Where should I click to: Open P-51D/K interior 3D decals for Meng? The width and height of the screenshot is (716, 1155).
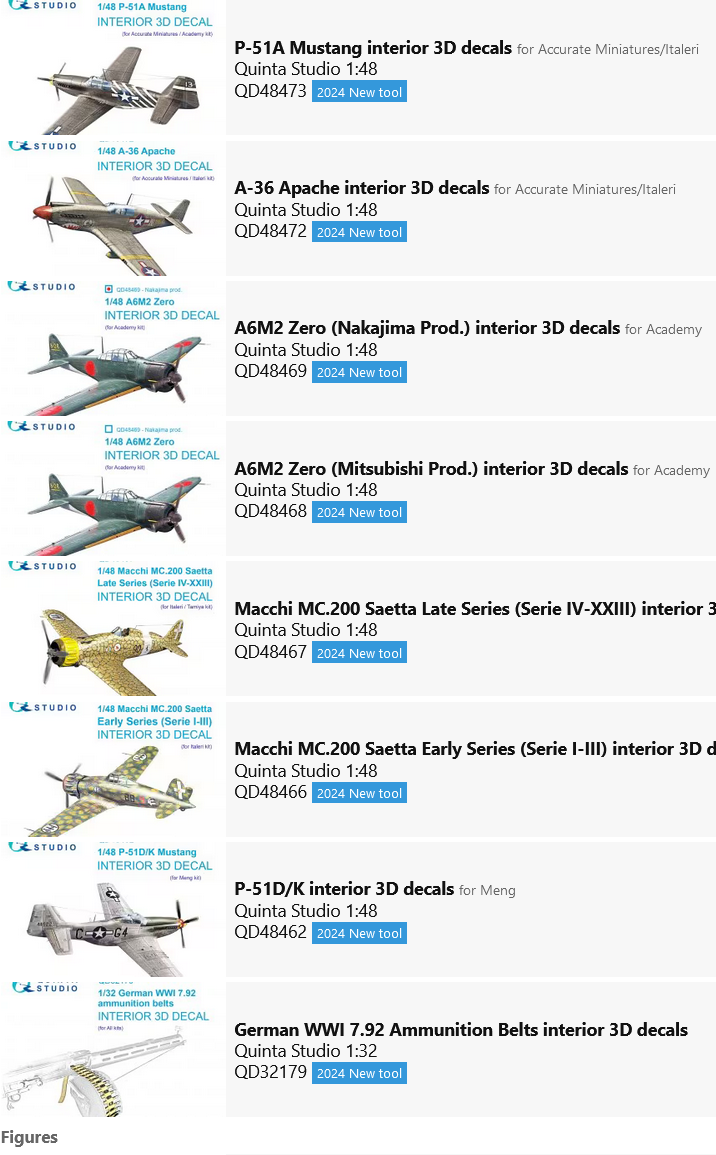click(344, 889)
